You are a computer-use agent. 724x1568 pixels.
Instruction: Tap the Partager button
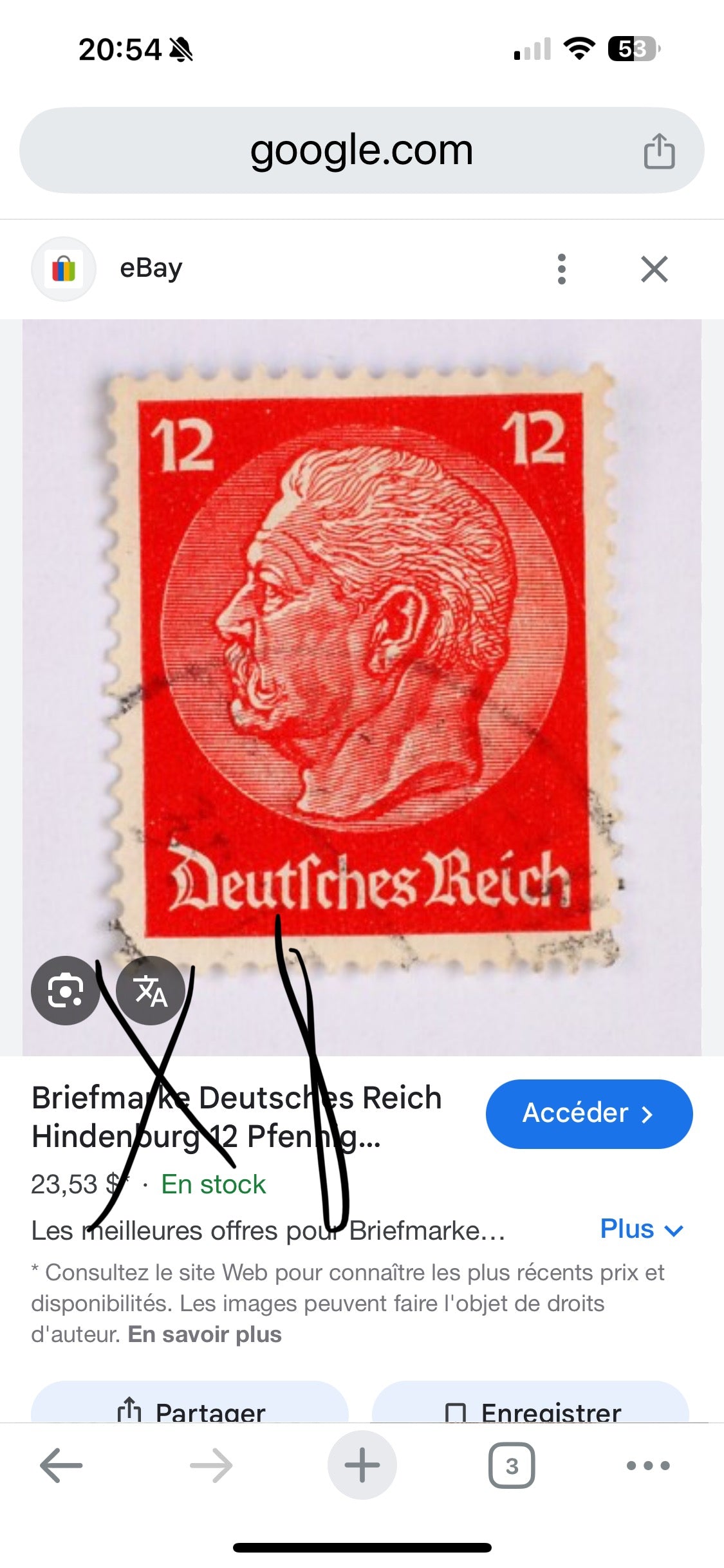190,1411
